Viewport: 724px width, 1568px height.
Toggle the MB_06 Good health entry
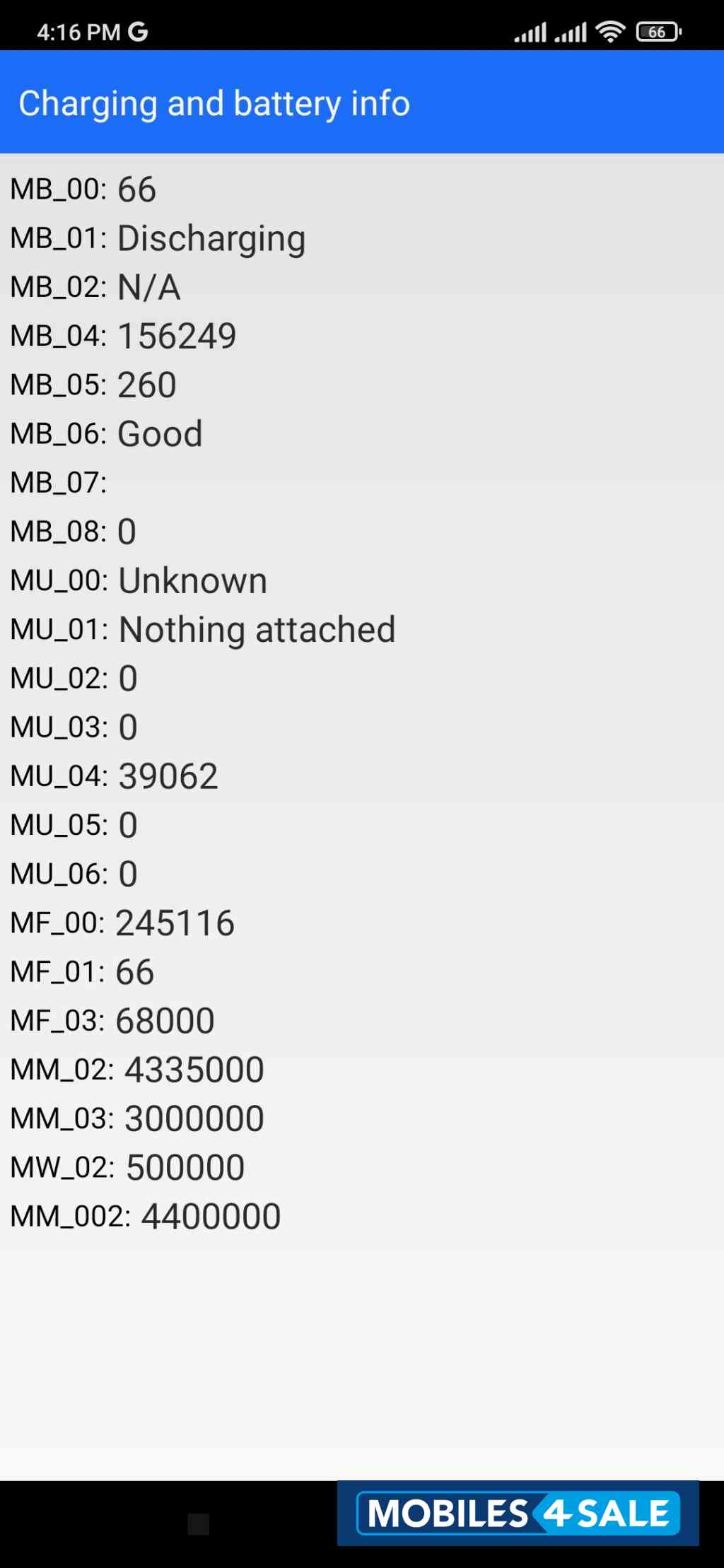pos(106,433)
